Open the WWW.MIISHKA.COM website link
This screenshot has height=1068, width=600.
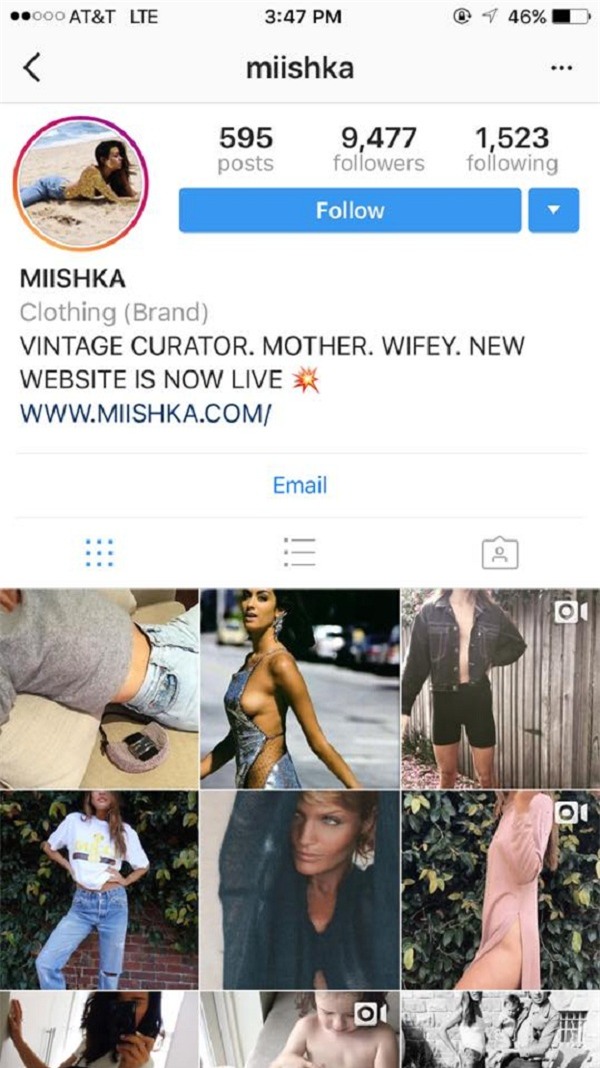click(x=145, y=413)
